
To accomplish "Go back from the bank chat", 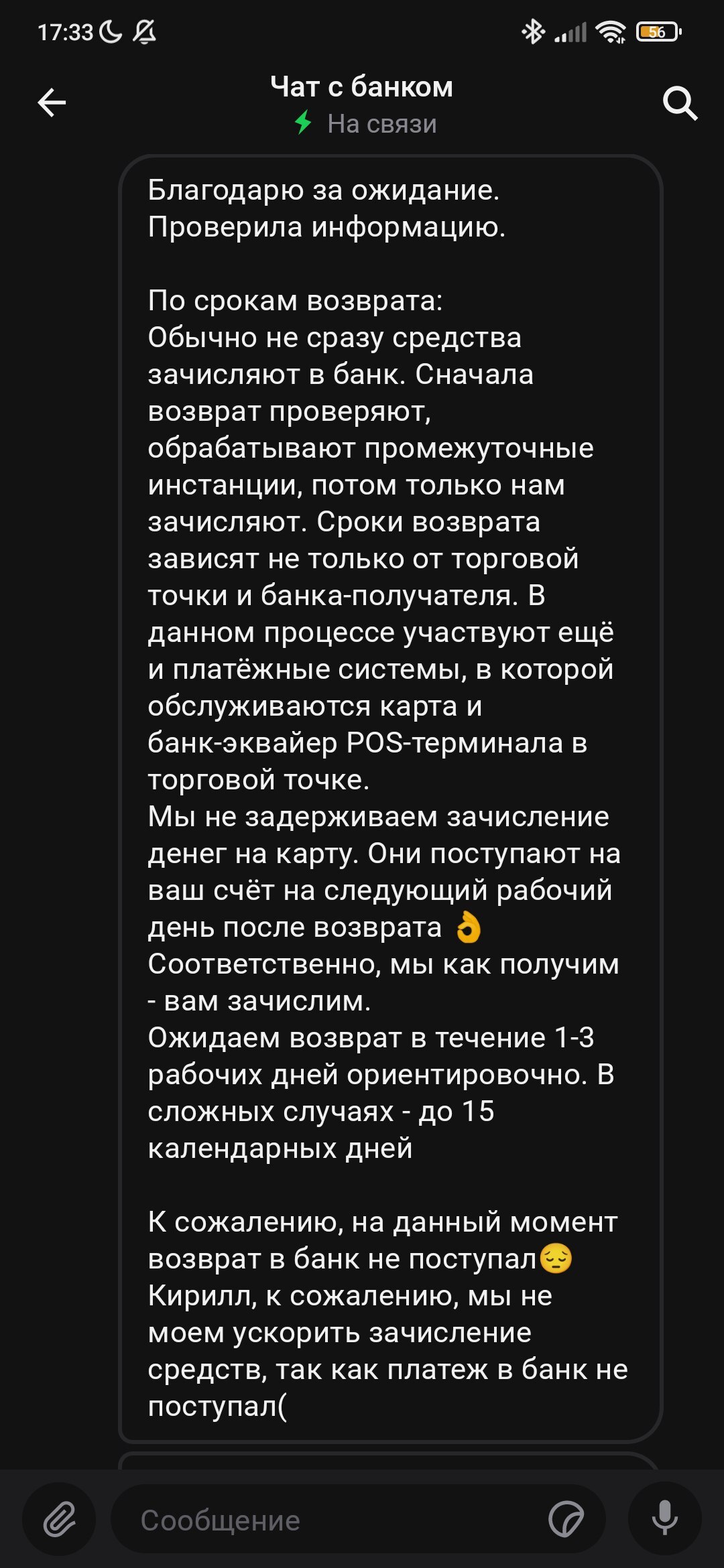I will 52,103.
